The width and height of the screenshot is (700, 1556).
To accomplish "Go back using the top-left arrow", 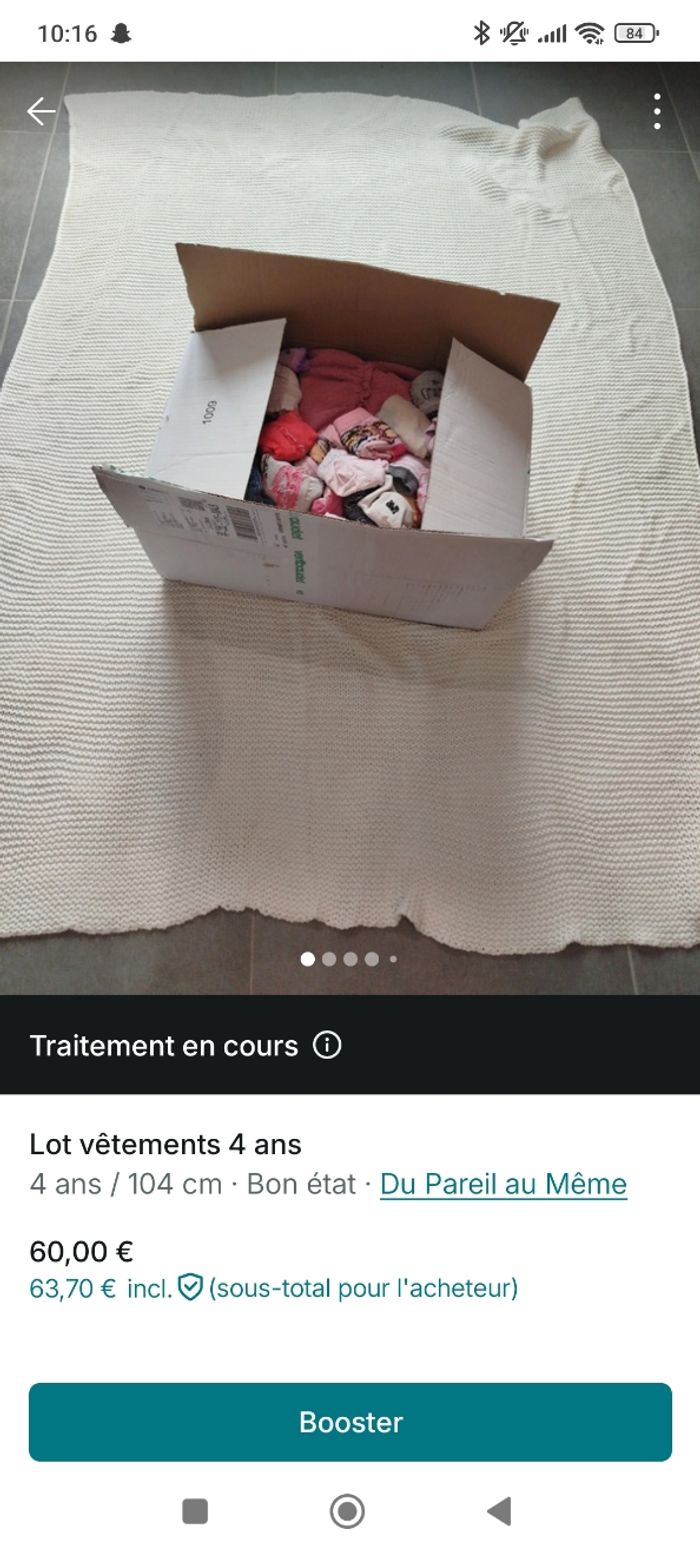I will 41,111.
